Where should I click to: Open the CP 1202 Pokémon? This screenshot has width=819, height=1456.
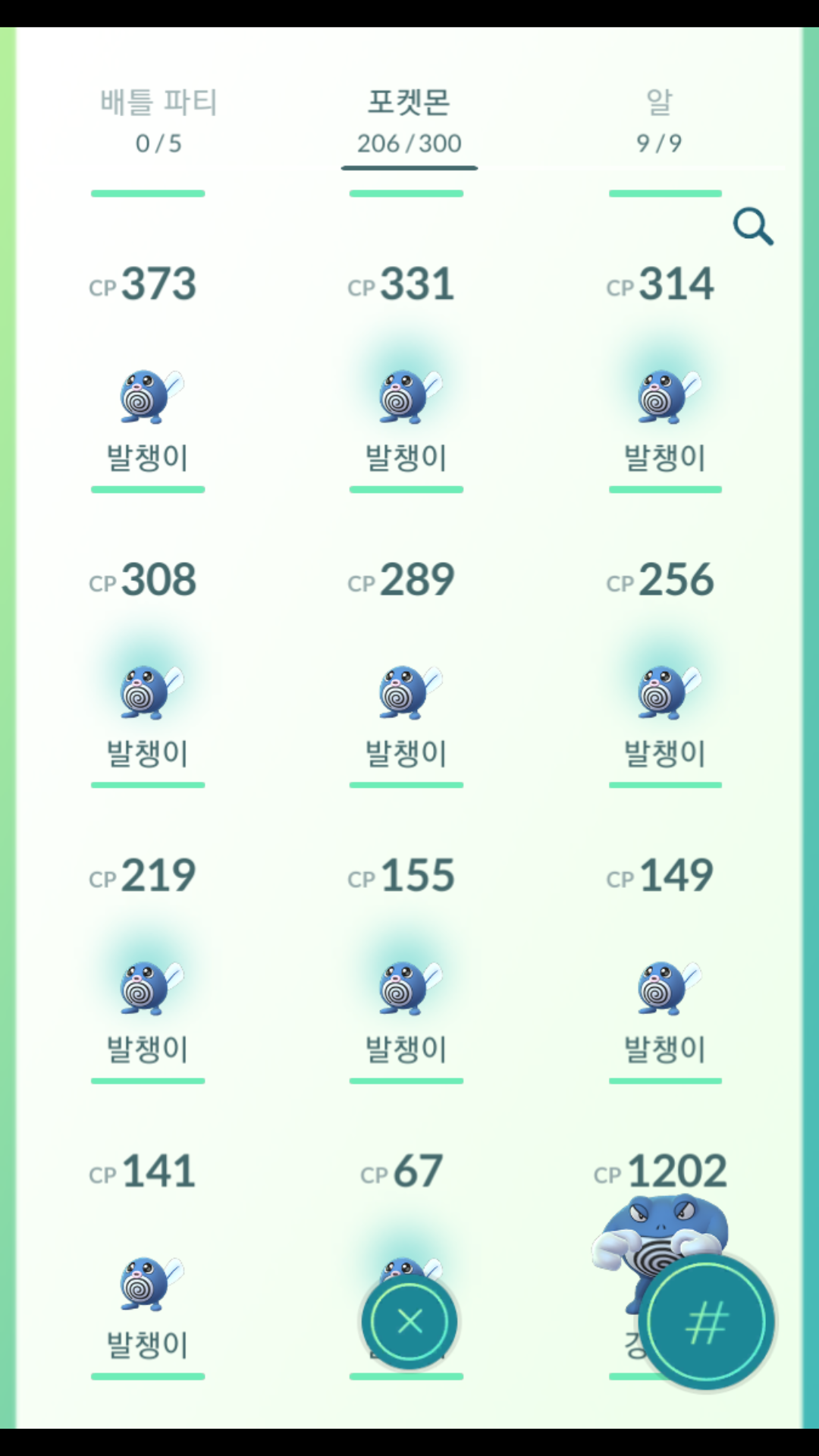pyautogui.click(x=645, y=1221)
